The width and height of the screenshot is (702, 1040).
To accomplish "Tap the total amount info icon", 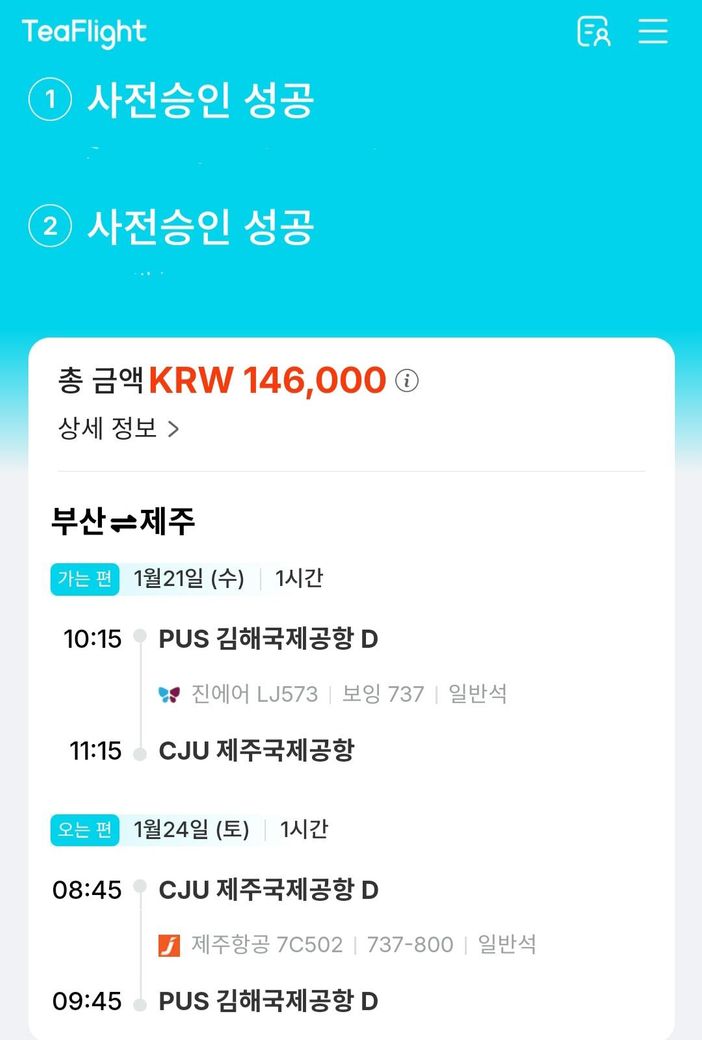I will click(407, 380).
